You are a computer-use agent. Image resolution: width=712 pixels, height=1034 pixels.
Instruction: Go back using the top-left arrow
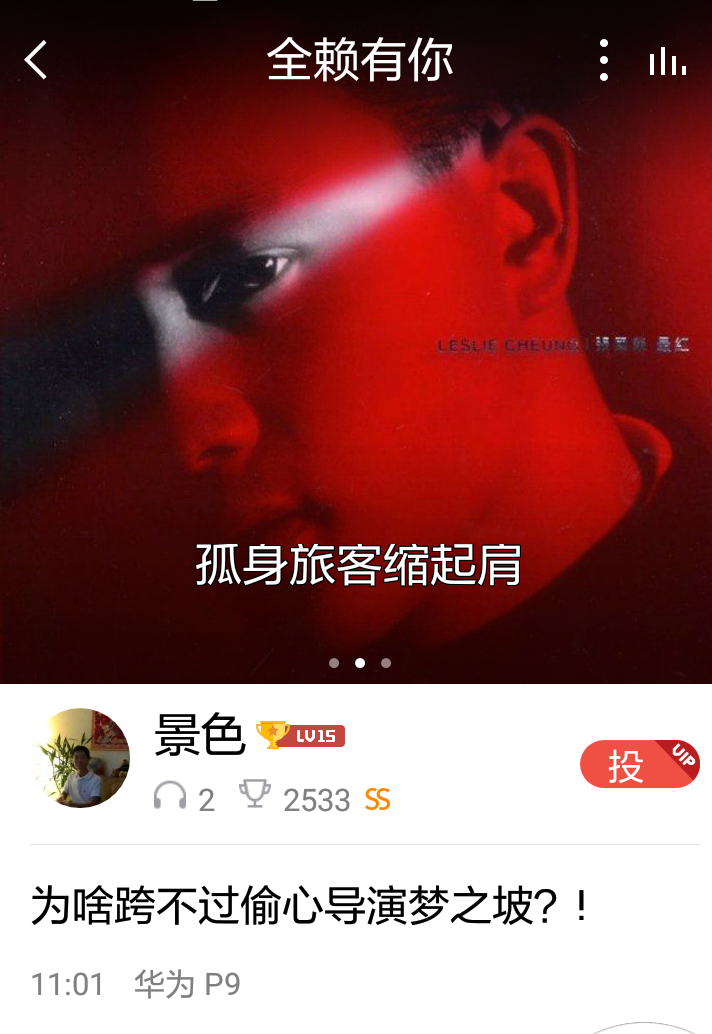37,61
